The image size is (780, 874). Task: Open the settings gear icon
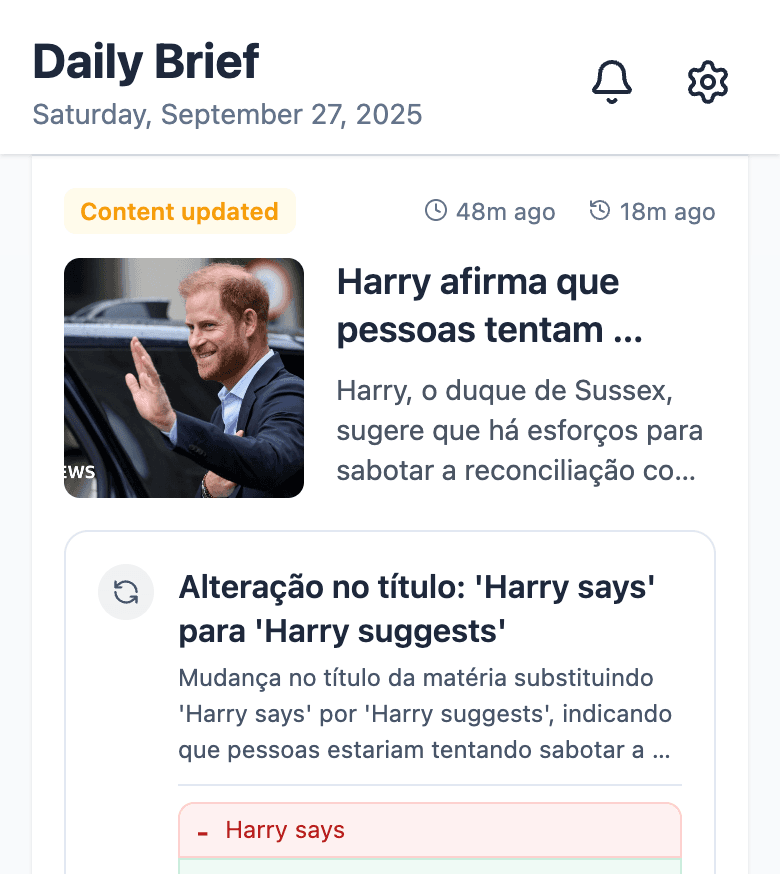pyautogui.click(x=707, y=82)
